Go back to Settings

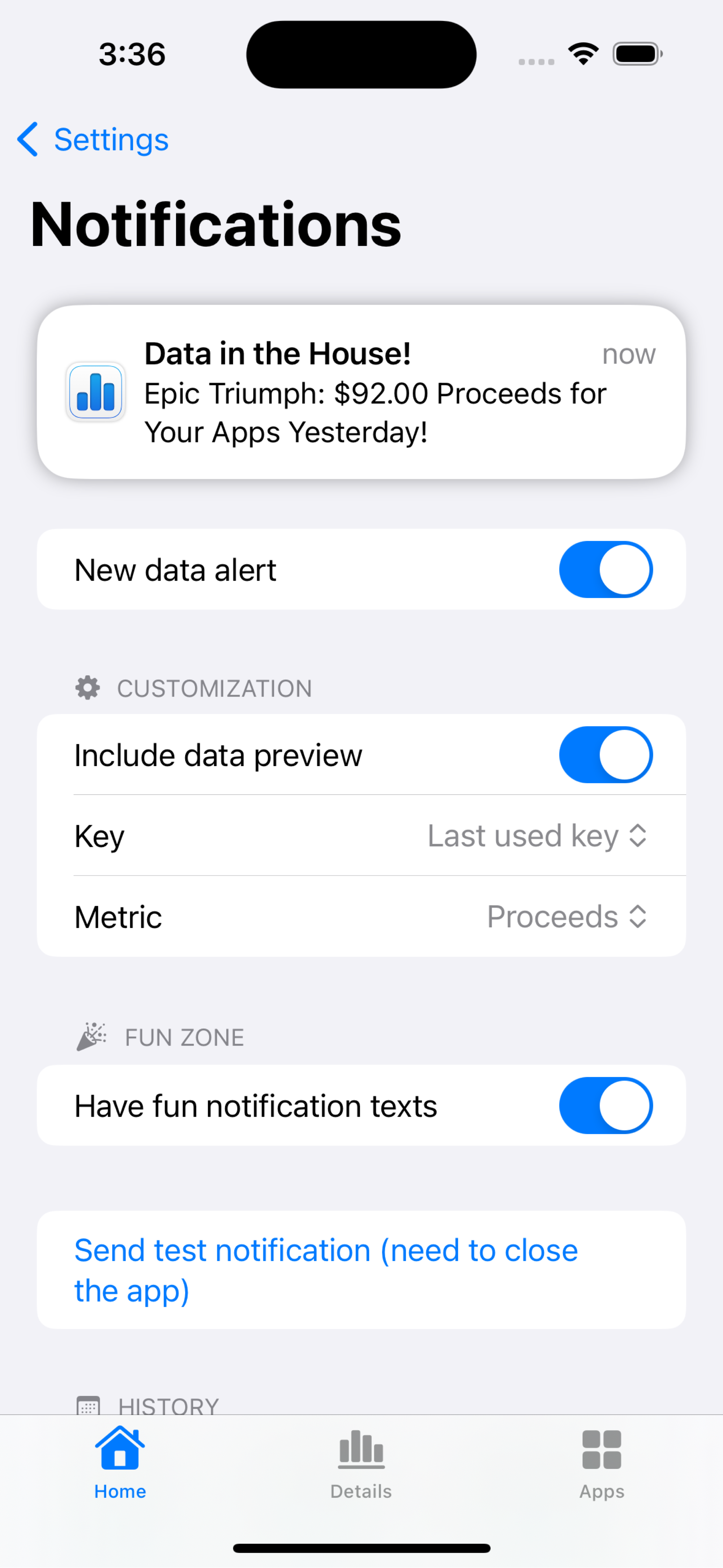(x=93, y=140)
